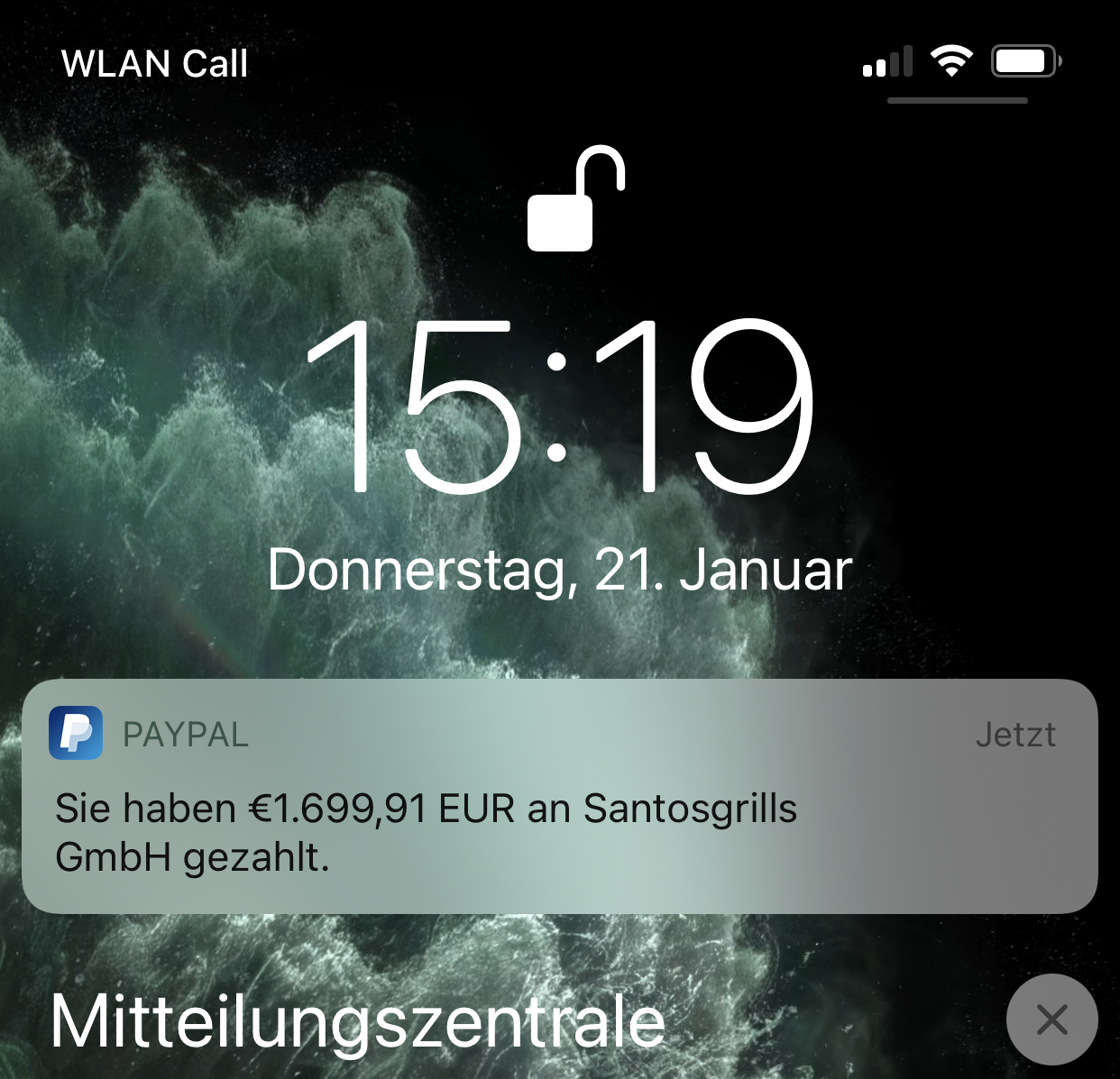Open the PayPal payment notification

pos(559,796)
